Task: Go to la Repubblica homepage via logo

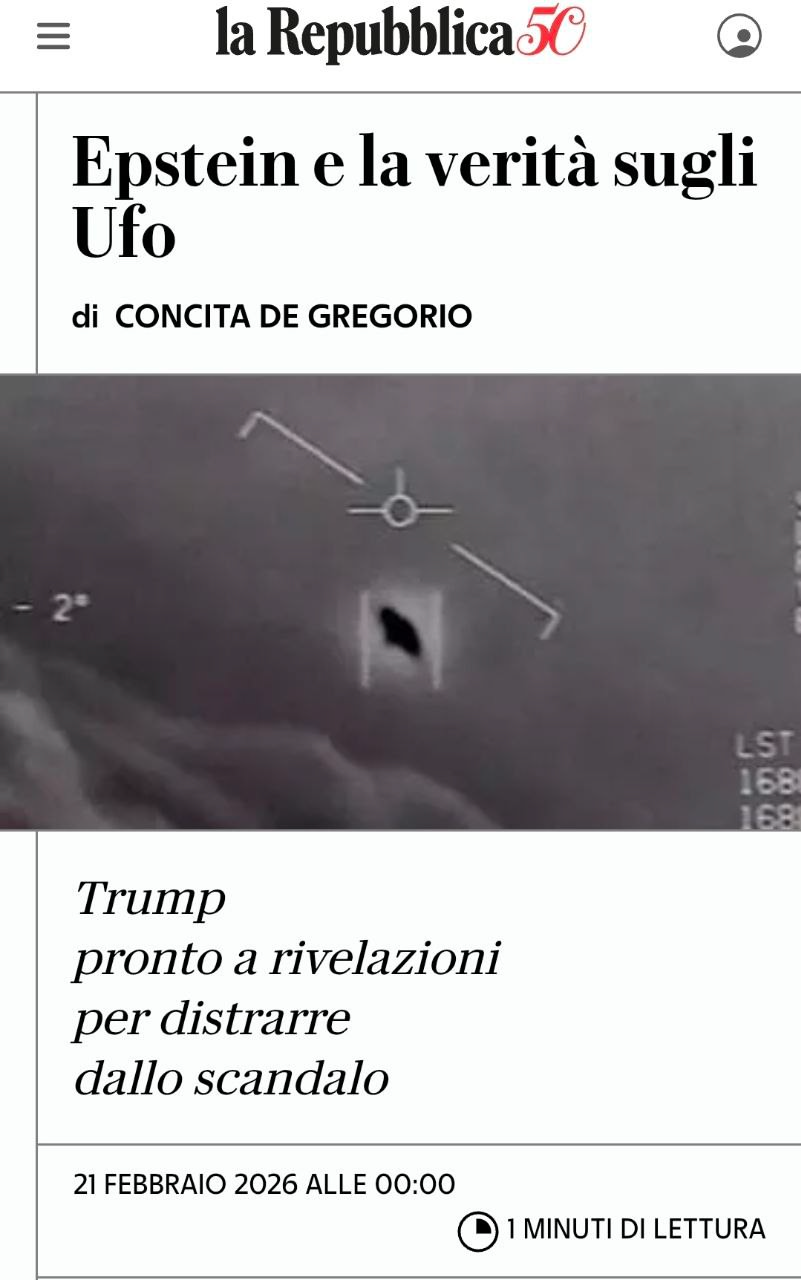Action: [400, 35]
